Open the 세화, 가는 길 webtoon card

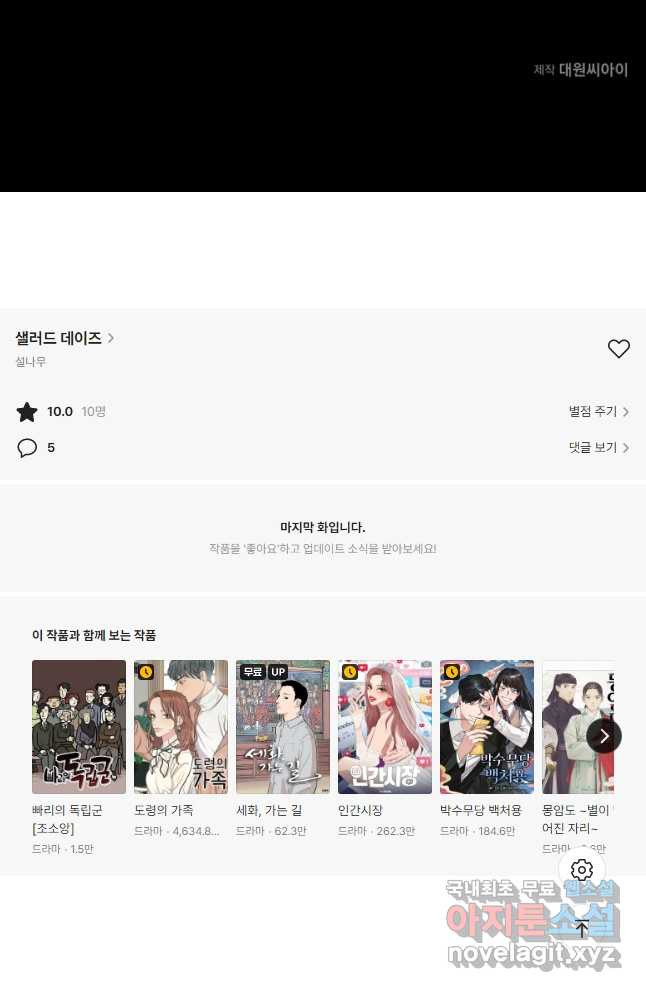point(283,727)
